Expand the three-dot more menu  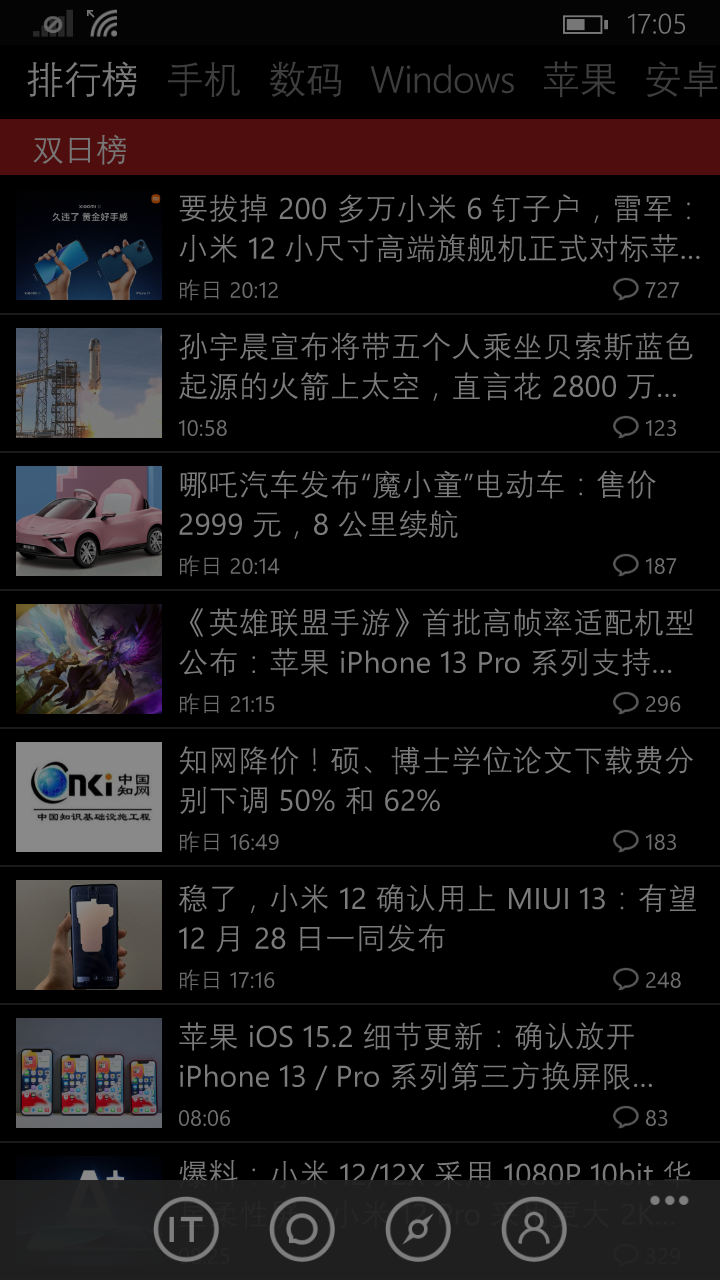669,1201
